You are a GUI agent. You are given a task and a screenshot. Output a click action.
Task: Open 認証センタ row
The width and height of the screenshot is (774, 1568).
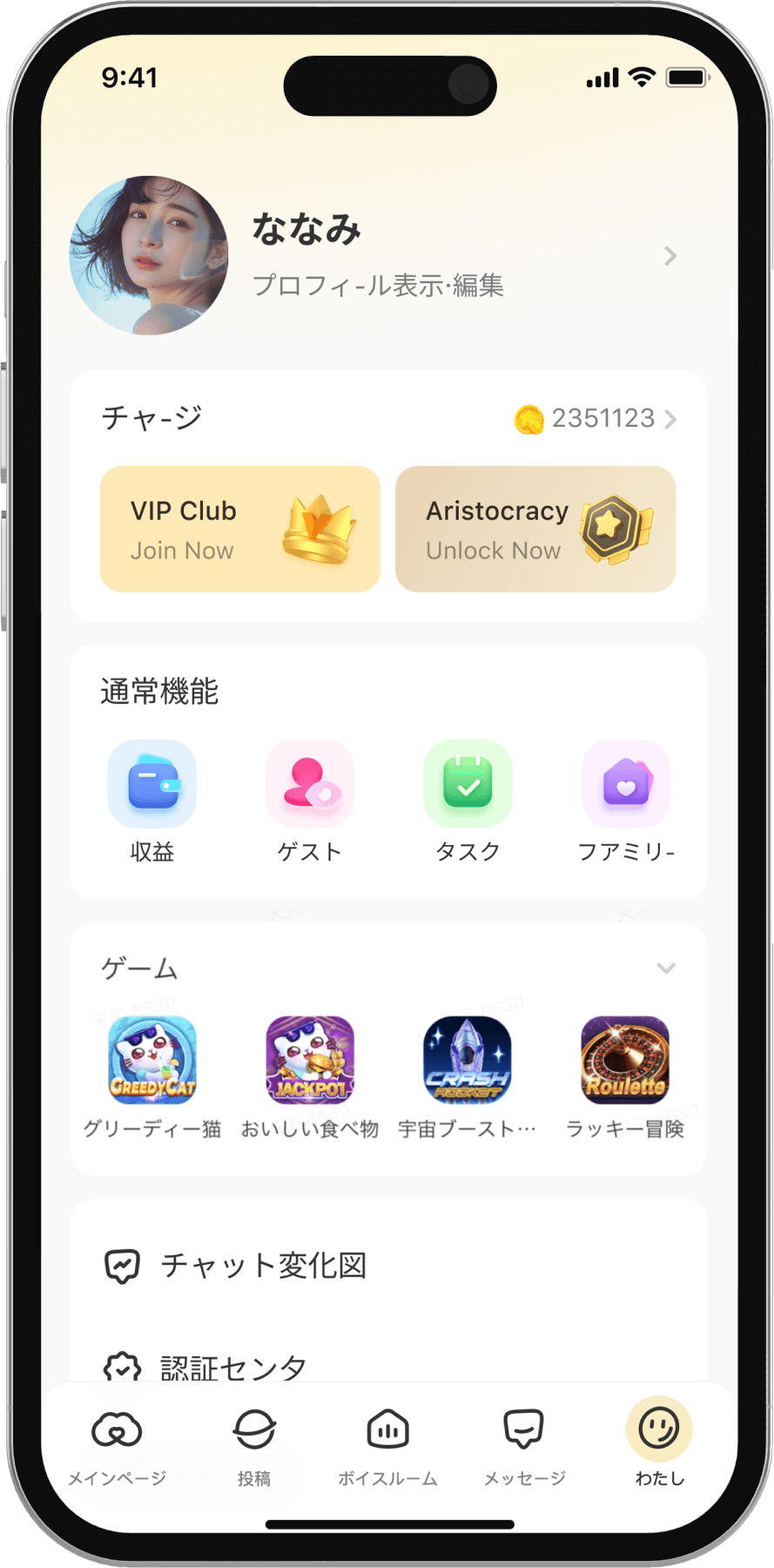tap(233, 1365)
